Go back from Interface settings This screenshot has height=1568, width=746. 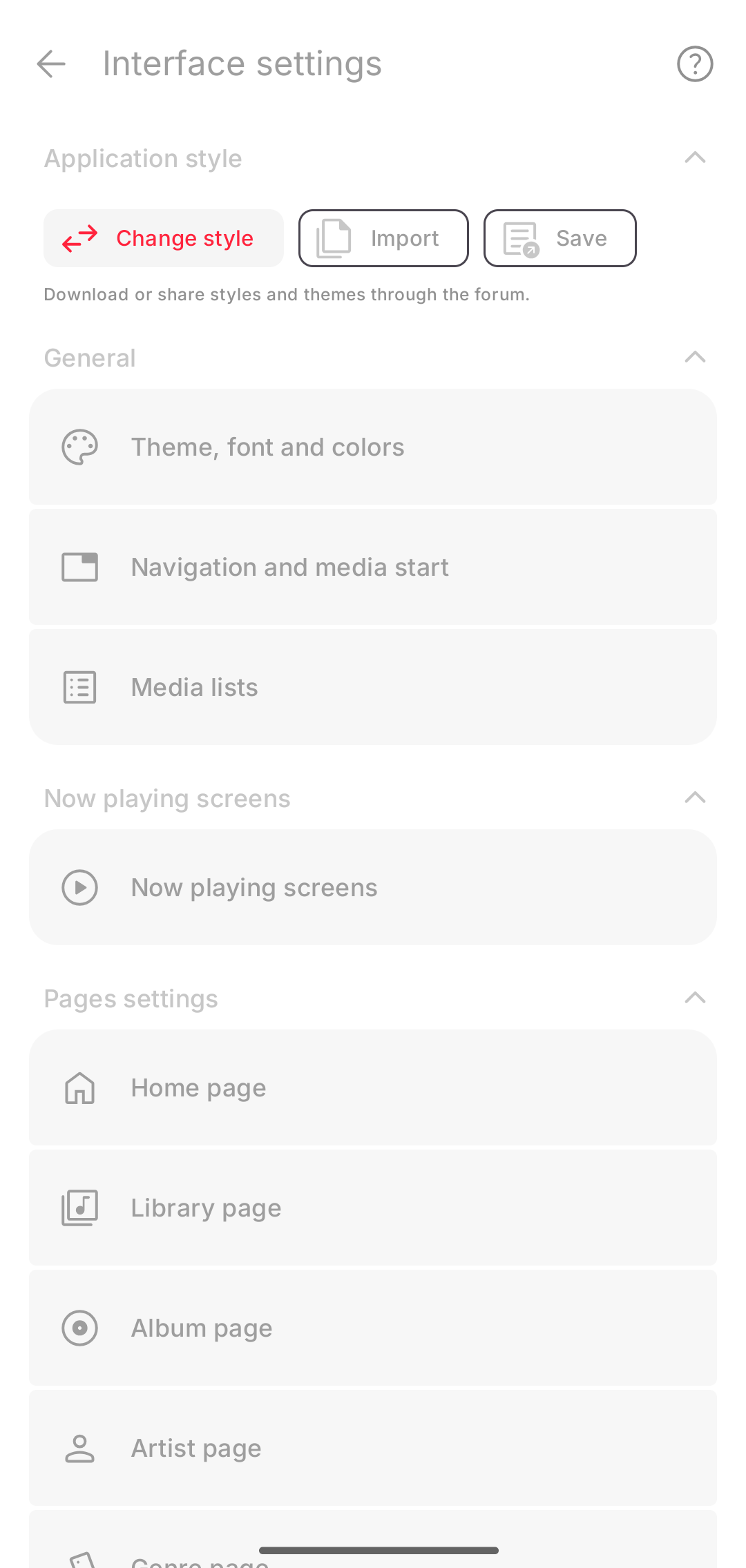tap(51, 64)
